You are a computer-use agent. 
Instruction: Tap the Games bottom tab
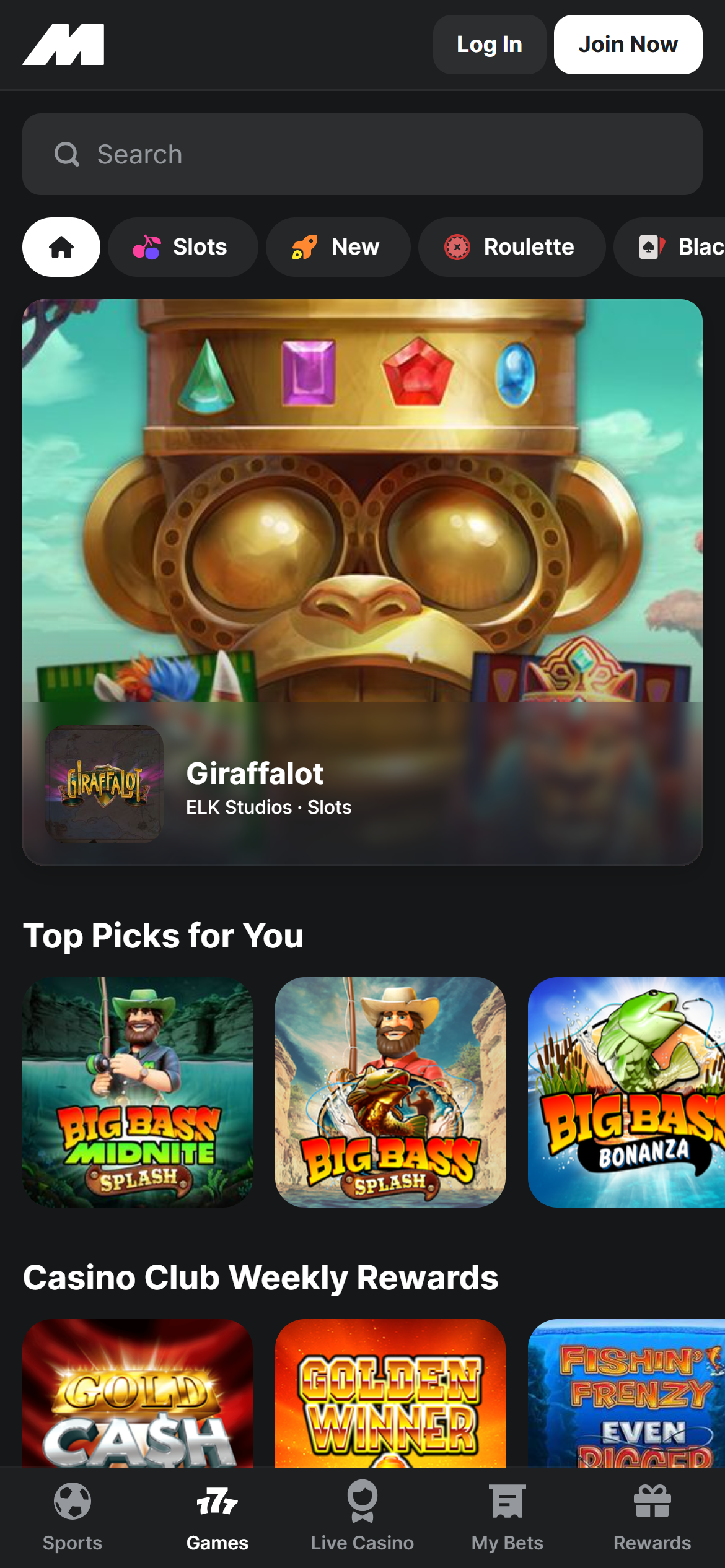pyautogui.click(x=217, y=1517)
